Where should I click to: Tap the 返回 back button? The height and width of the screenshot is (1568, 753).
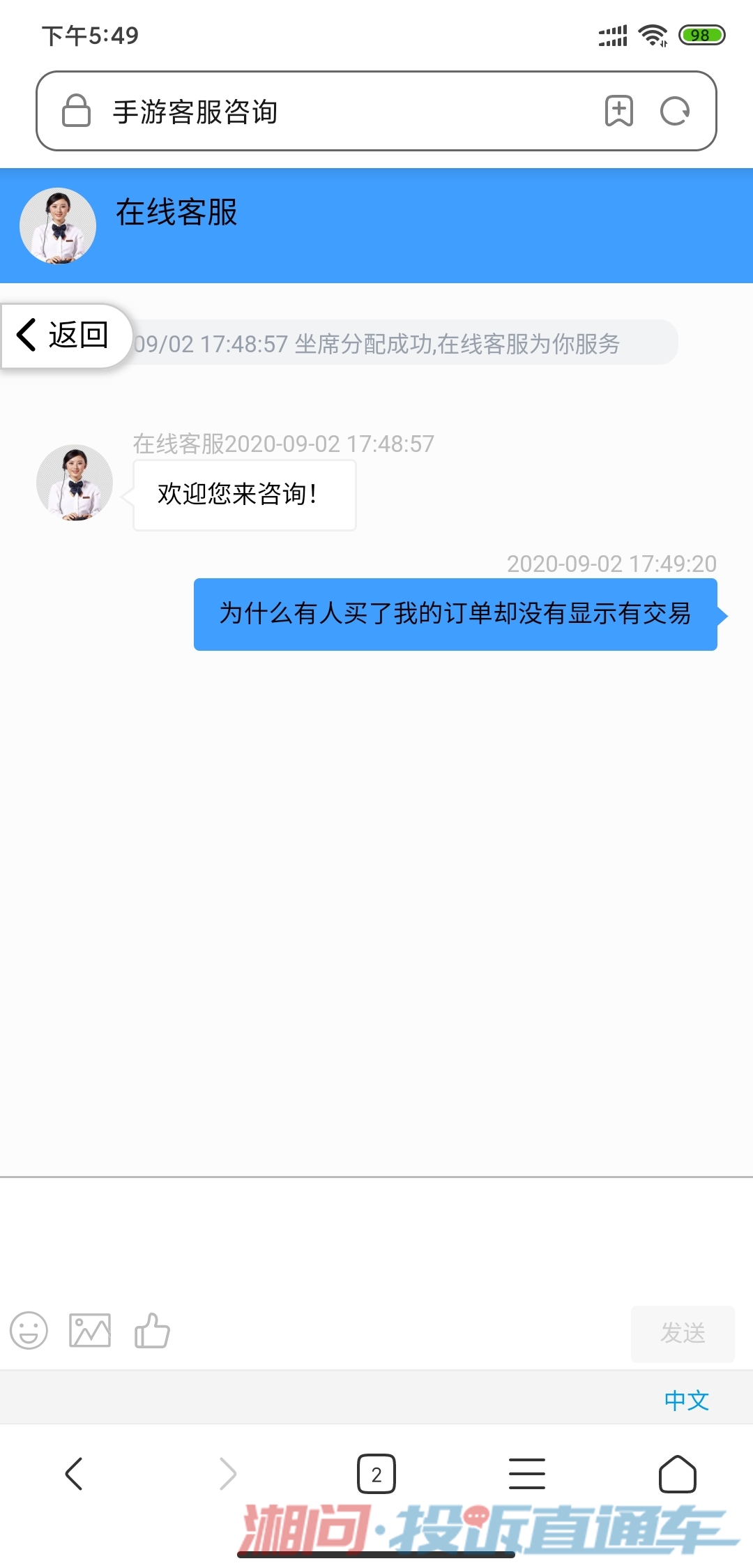[x=65, y=336]
